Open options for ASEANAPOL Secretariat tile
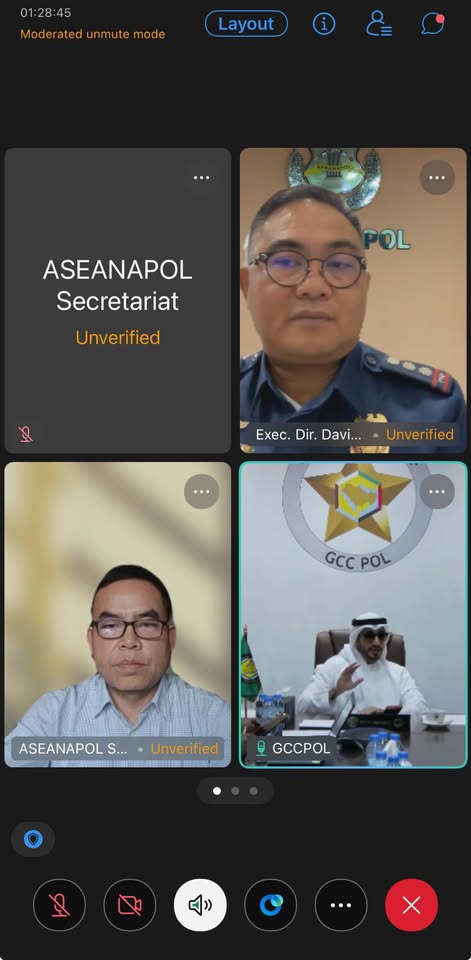The width and height of the screenshot is (471, 960). (x=202, y=178)
